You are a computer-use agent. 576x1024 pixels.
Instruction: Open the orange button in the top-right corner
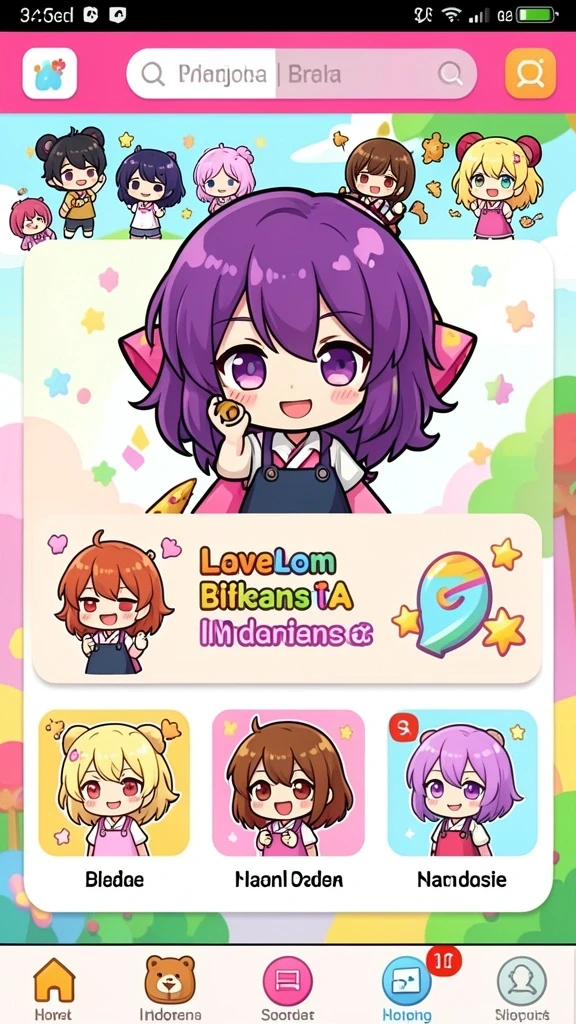530,73
